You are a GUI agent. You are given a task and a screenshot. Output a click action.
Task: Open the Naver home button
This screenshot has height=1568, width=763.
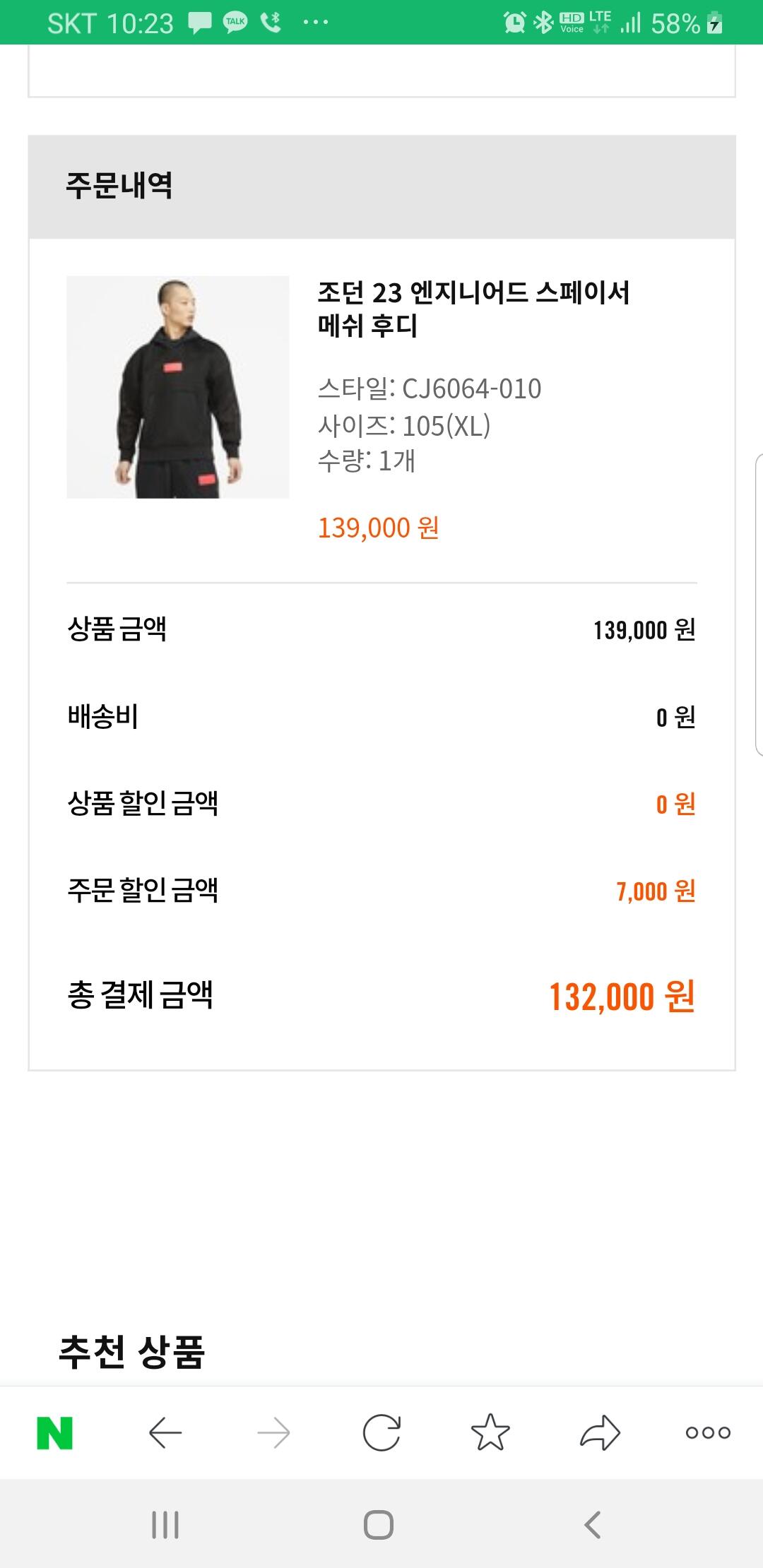pos(55,1433)
